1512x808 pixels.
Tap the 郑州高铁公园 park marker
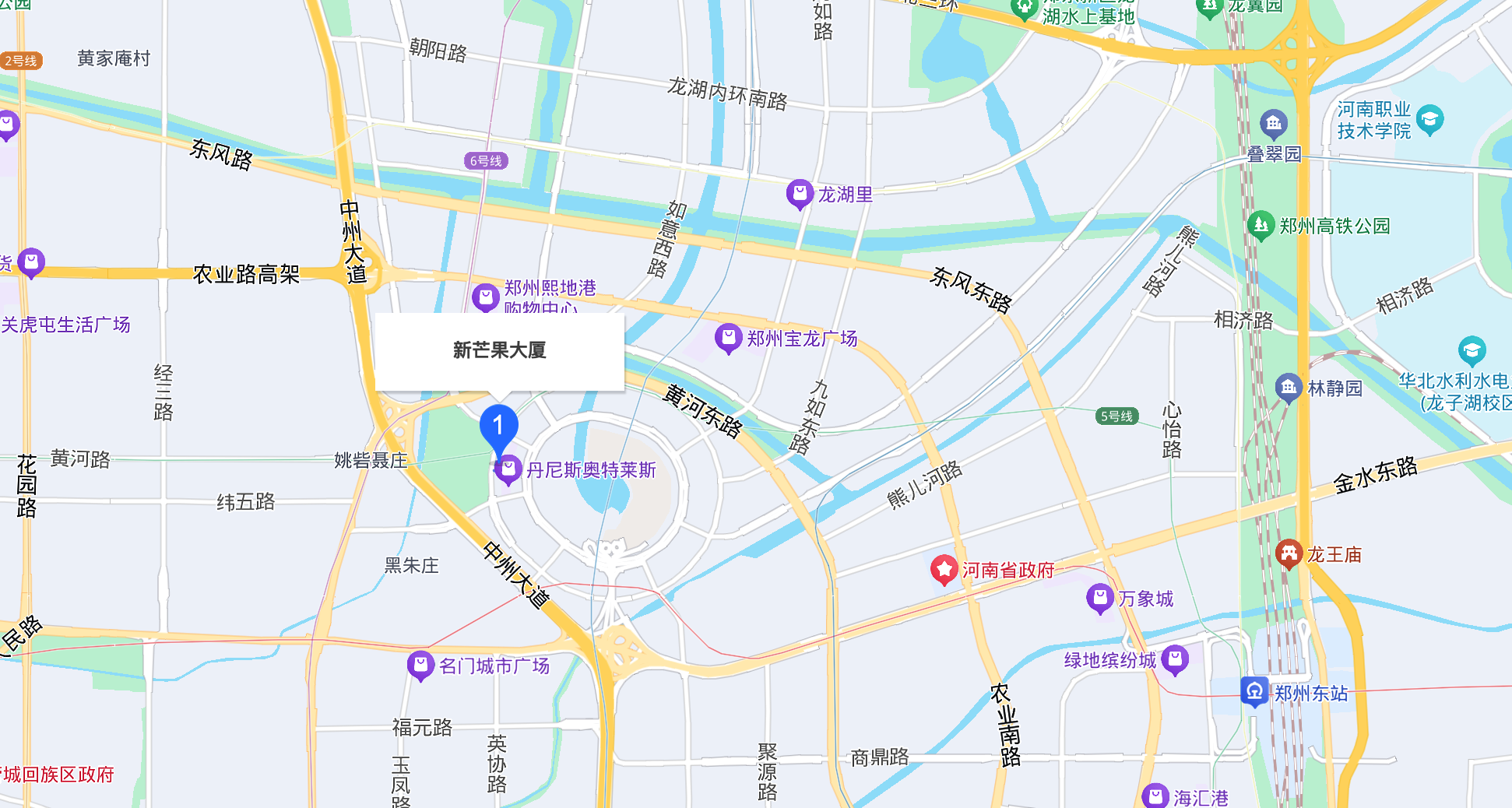1261,226
